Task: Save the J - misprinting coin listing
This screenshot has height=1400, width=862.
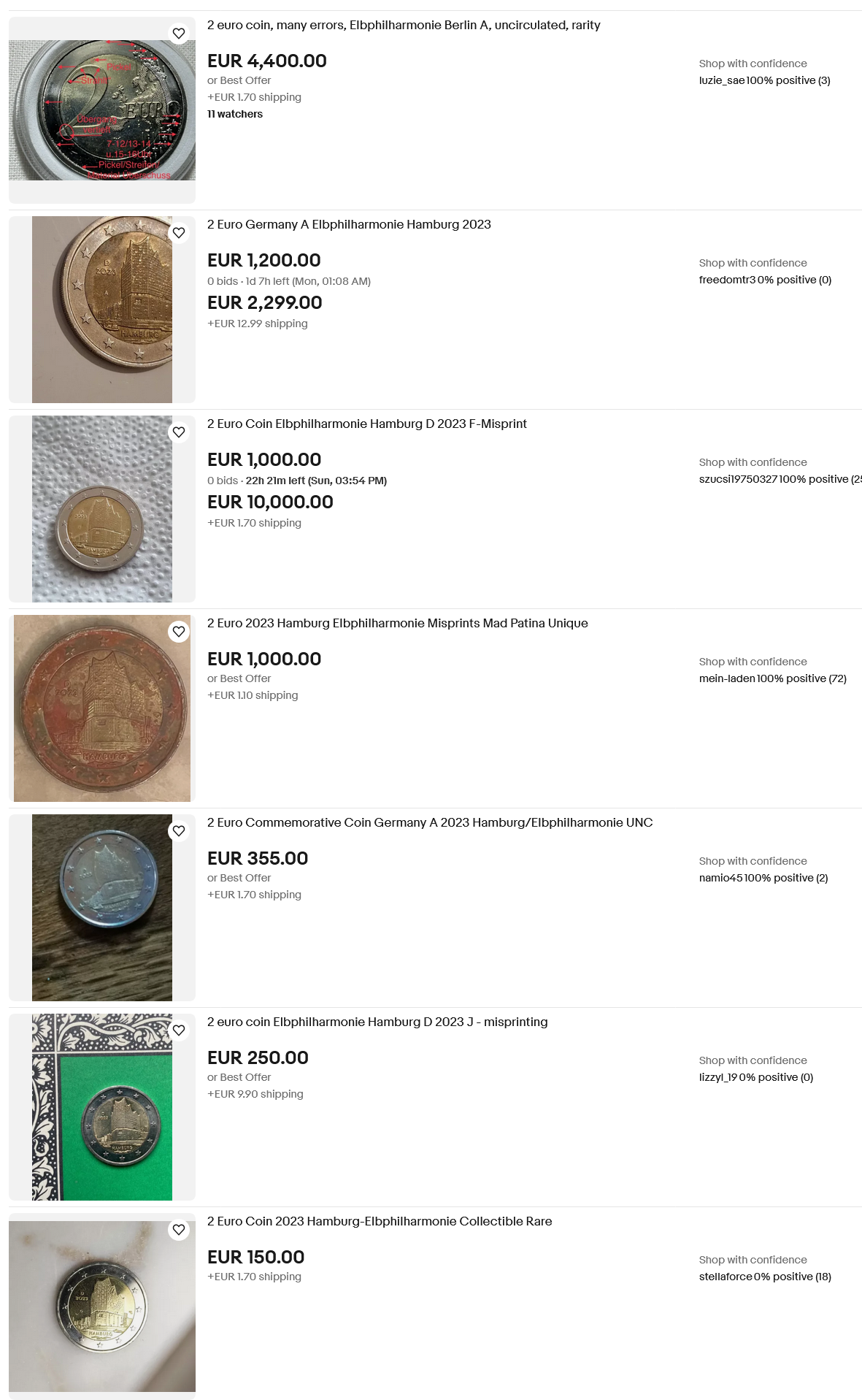Action: tap(179, 1030)
